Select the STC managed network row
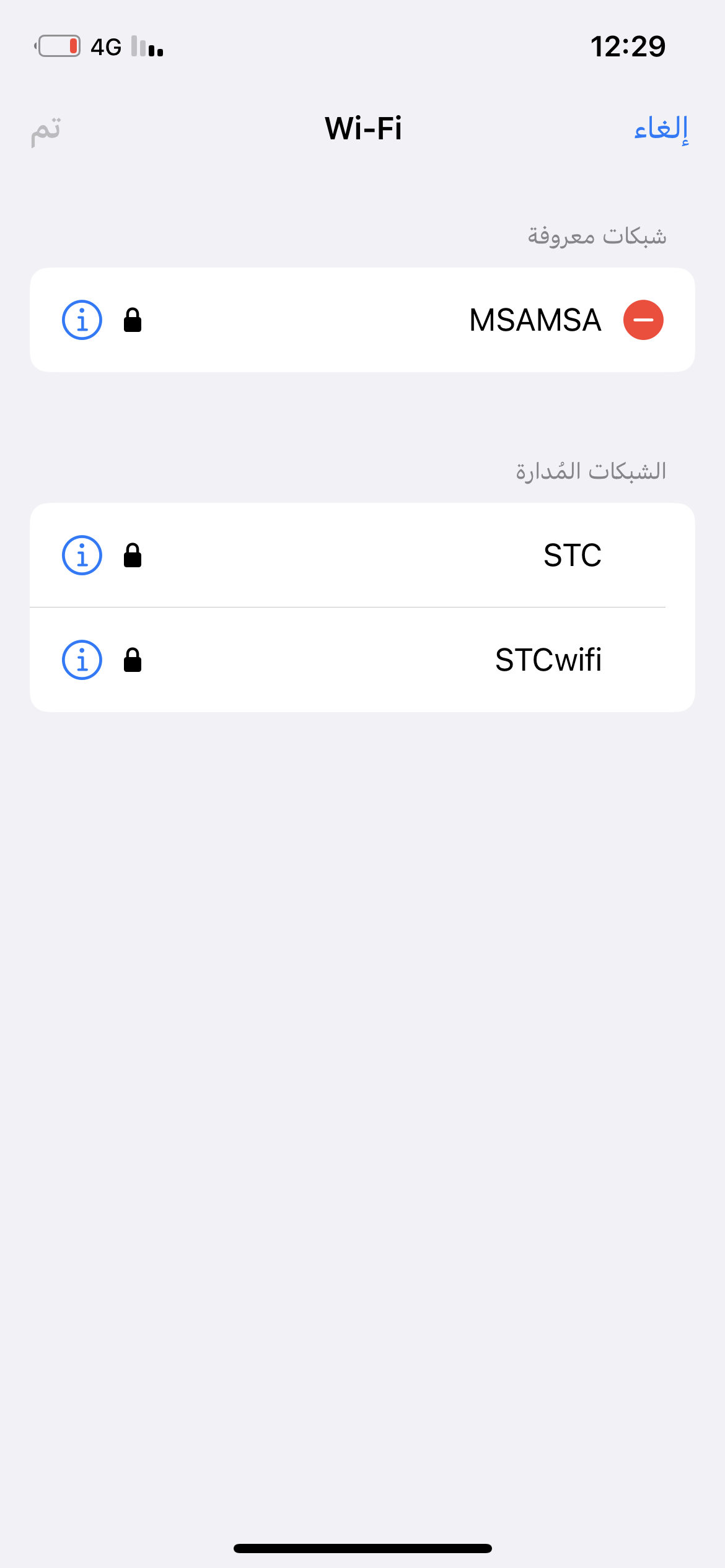 [x=362, y=555]
